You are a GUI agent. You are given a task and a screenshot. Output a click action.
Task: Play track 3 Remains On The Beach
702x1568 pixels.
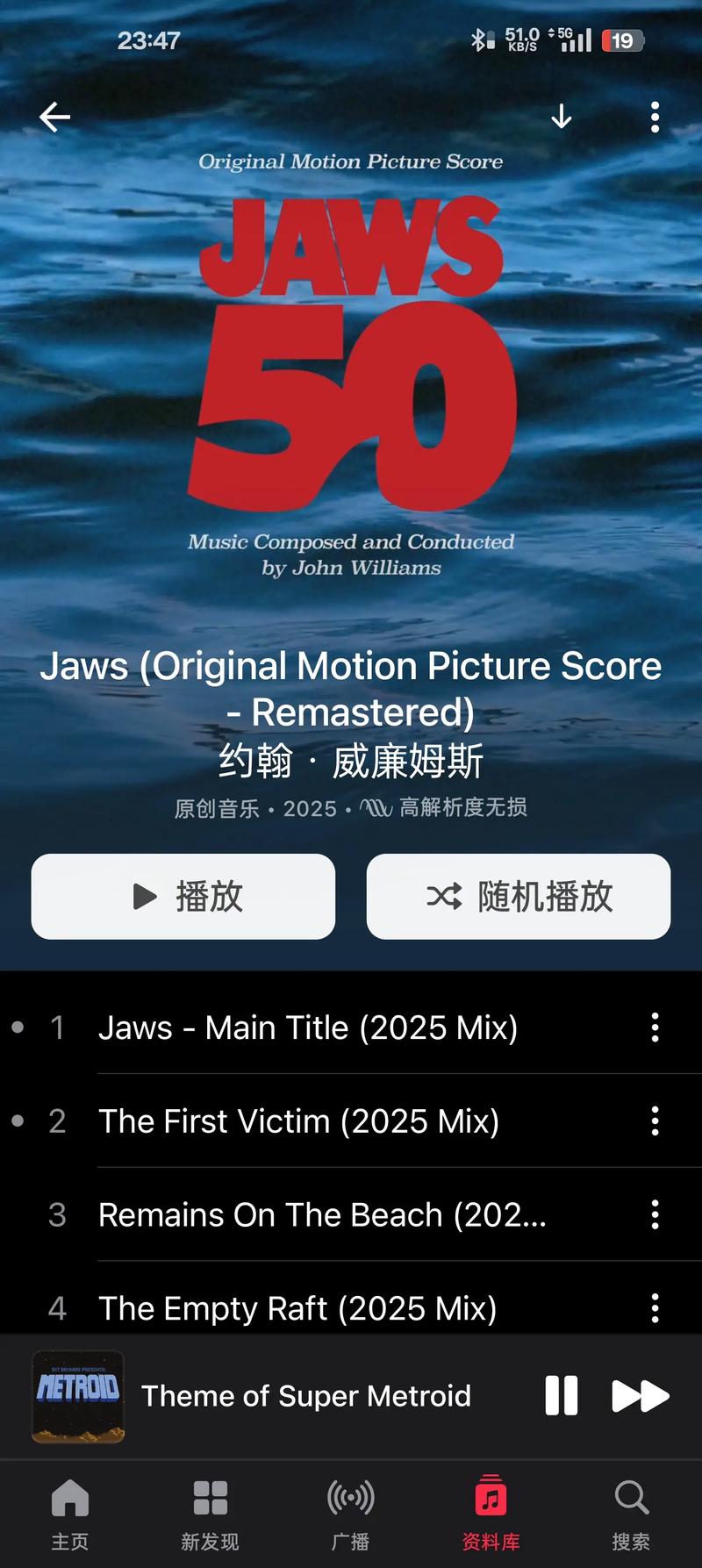322,1215
